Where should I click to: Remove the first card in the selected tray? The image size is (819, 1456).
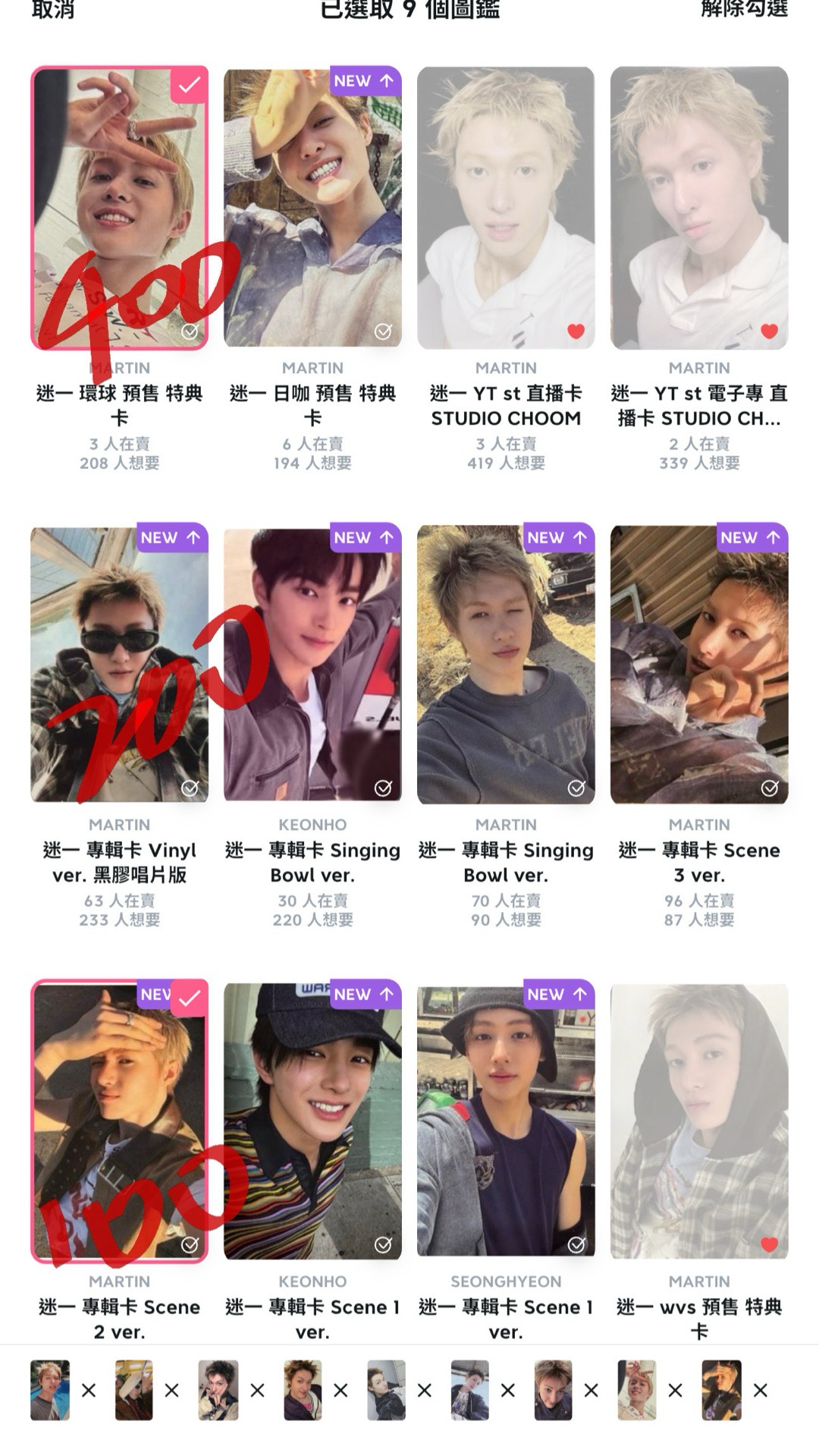click(x=89, y=1391)
